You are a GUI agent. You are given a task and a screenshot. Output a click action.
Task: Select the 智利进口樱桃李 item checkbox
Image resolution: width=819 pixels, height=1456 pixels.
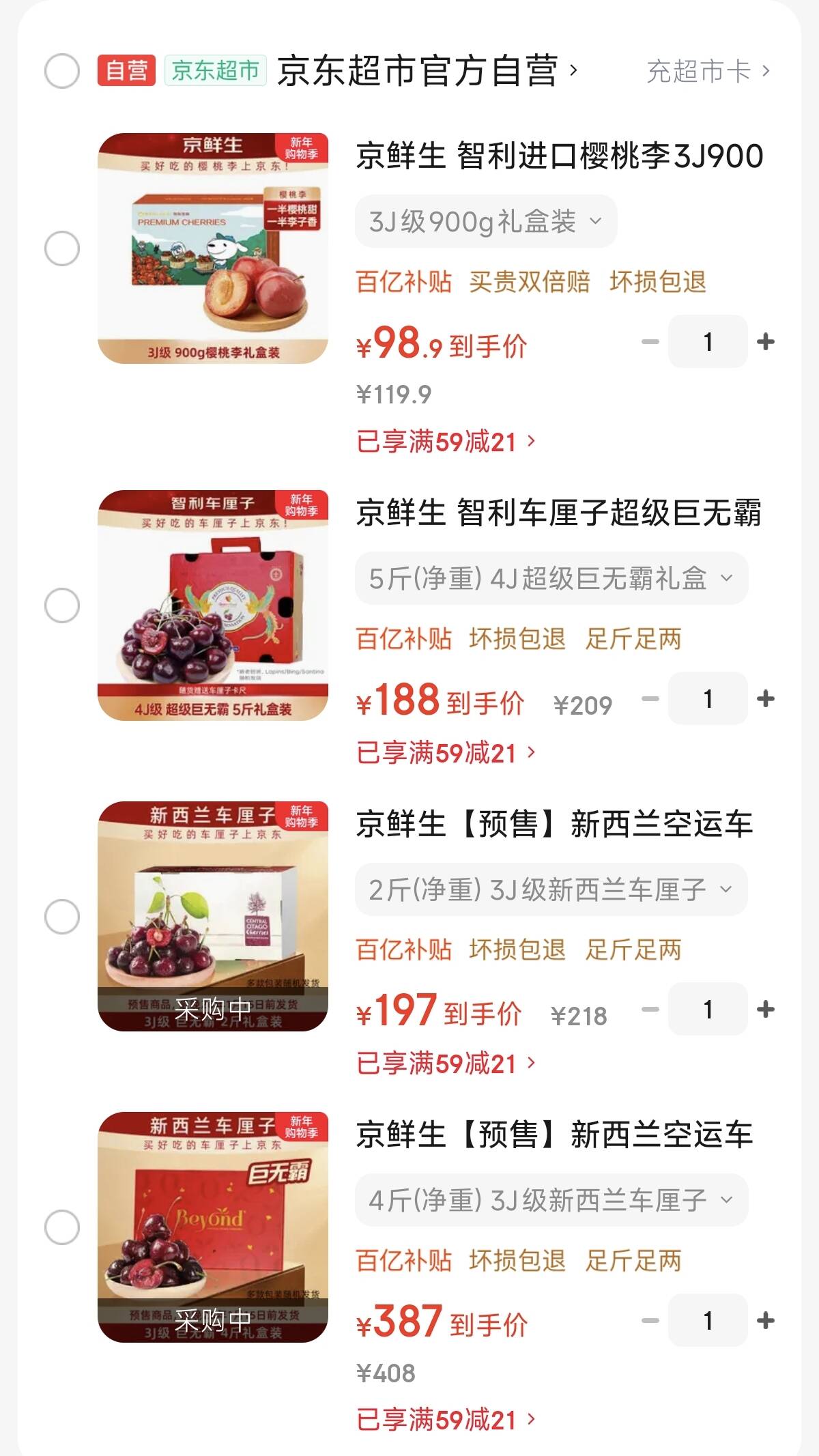click(62, 248)
